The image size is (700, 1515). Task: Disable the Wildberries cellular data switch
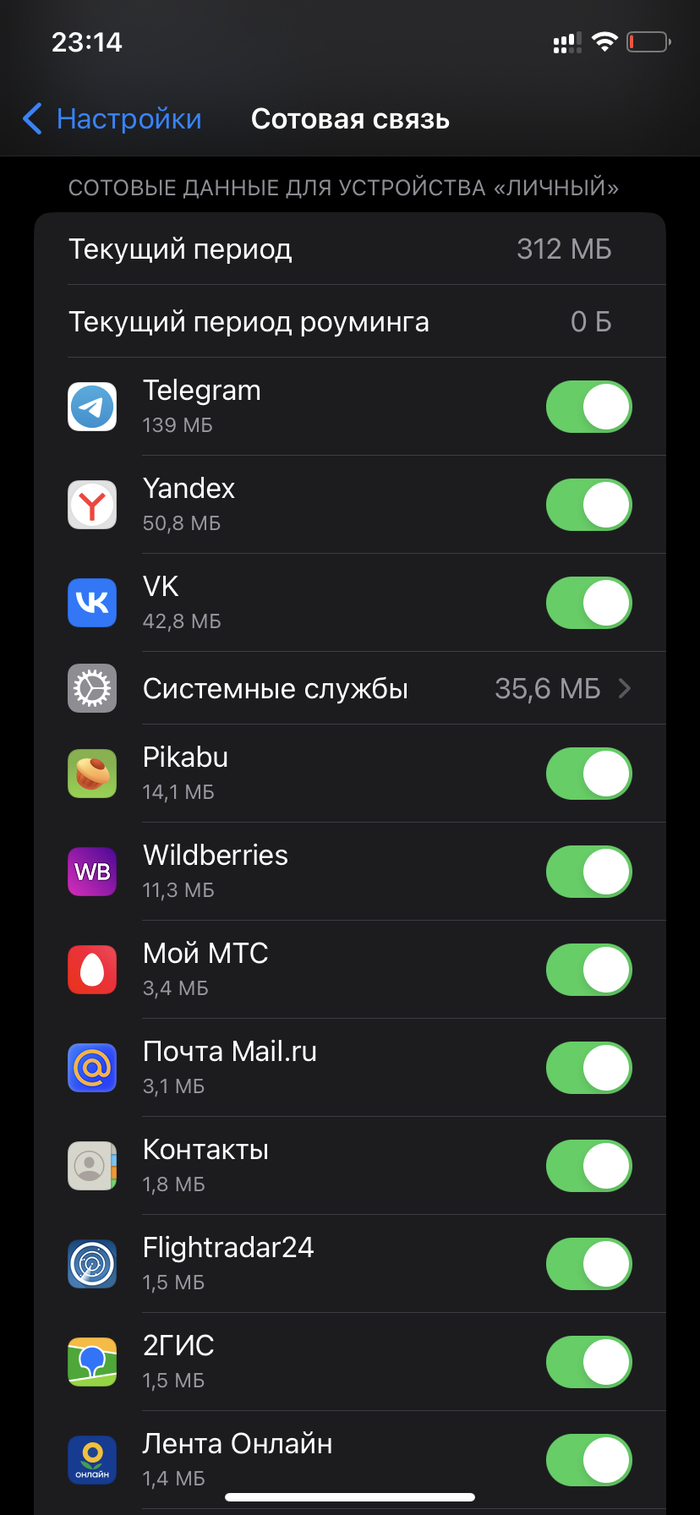(588, 872)
